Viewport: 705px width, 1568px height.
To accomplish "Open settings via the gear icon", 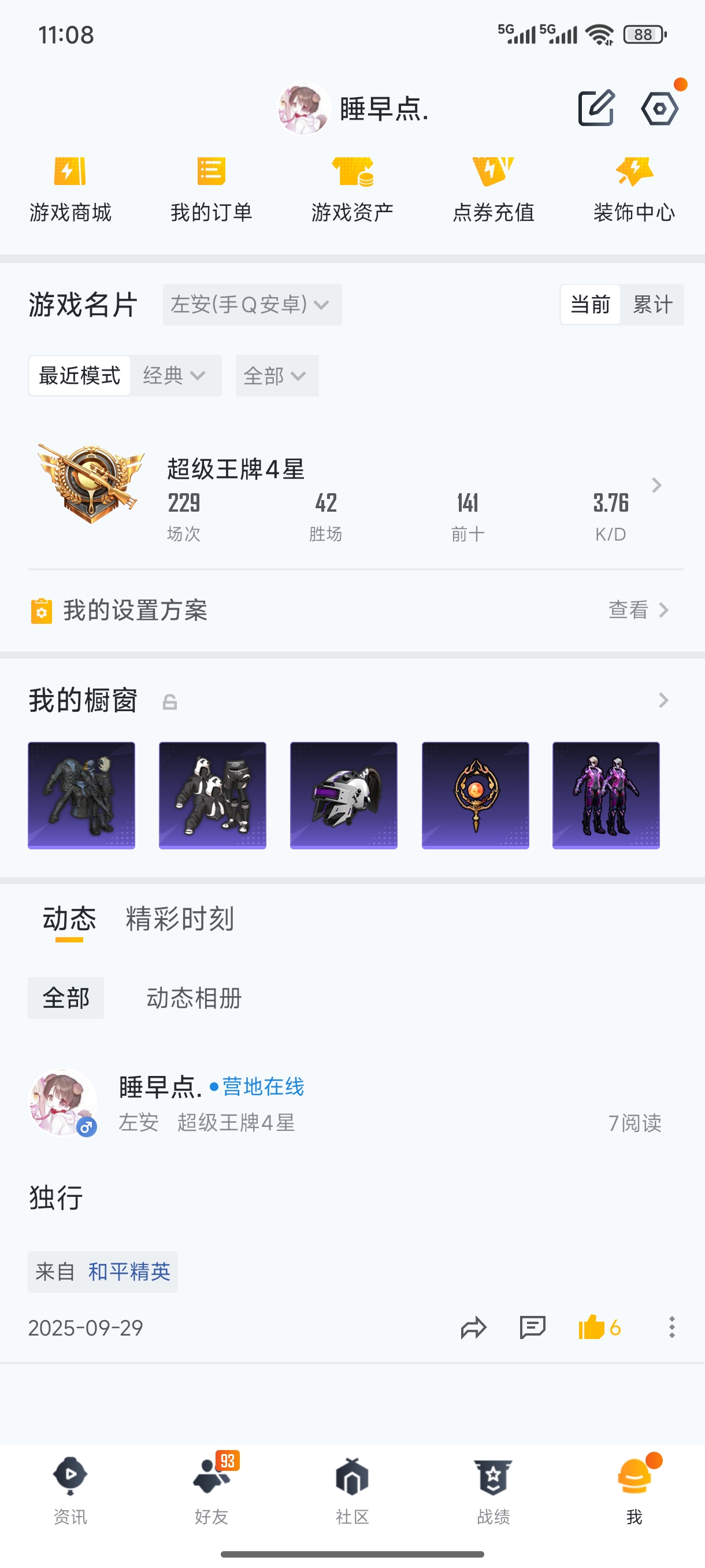I will (x=659, y=107).
